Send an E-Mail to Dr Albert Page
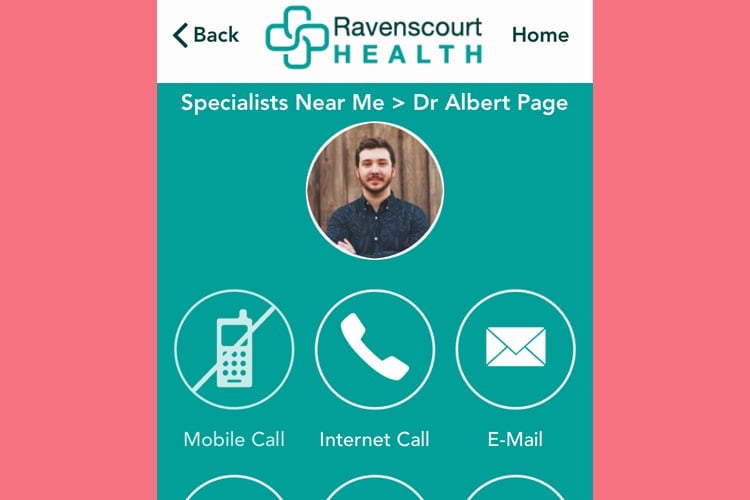 point(515,349)
